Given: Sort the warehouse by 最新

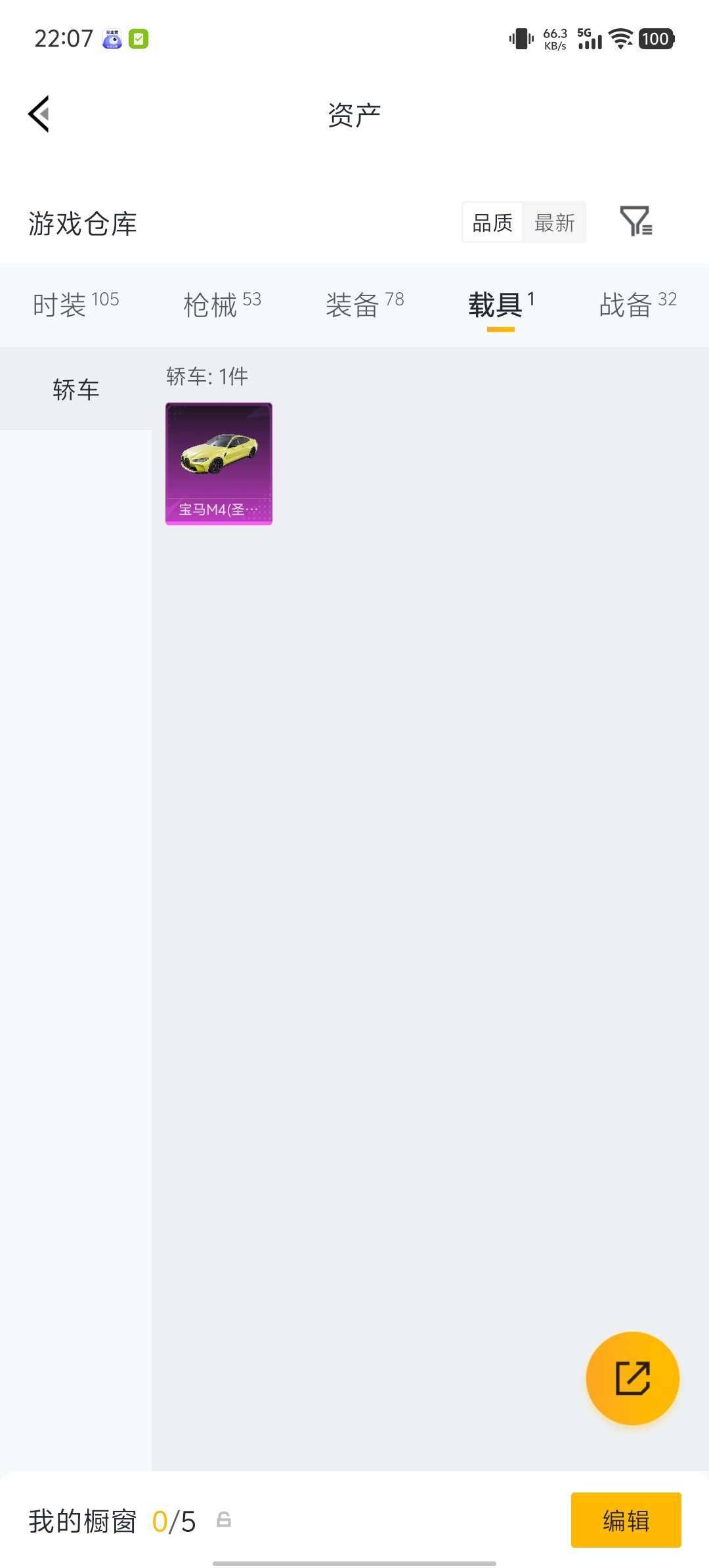Looking at the screenshot, I should point(554,223).
